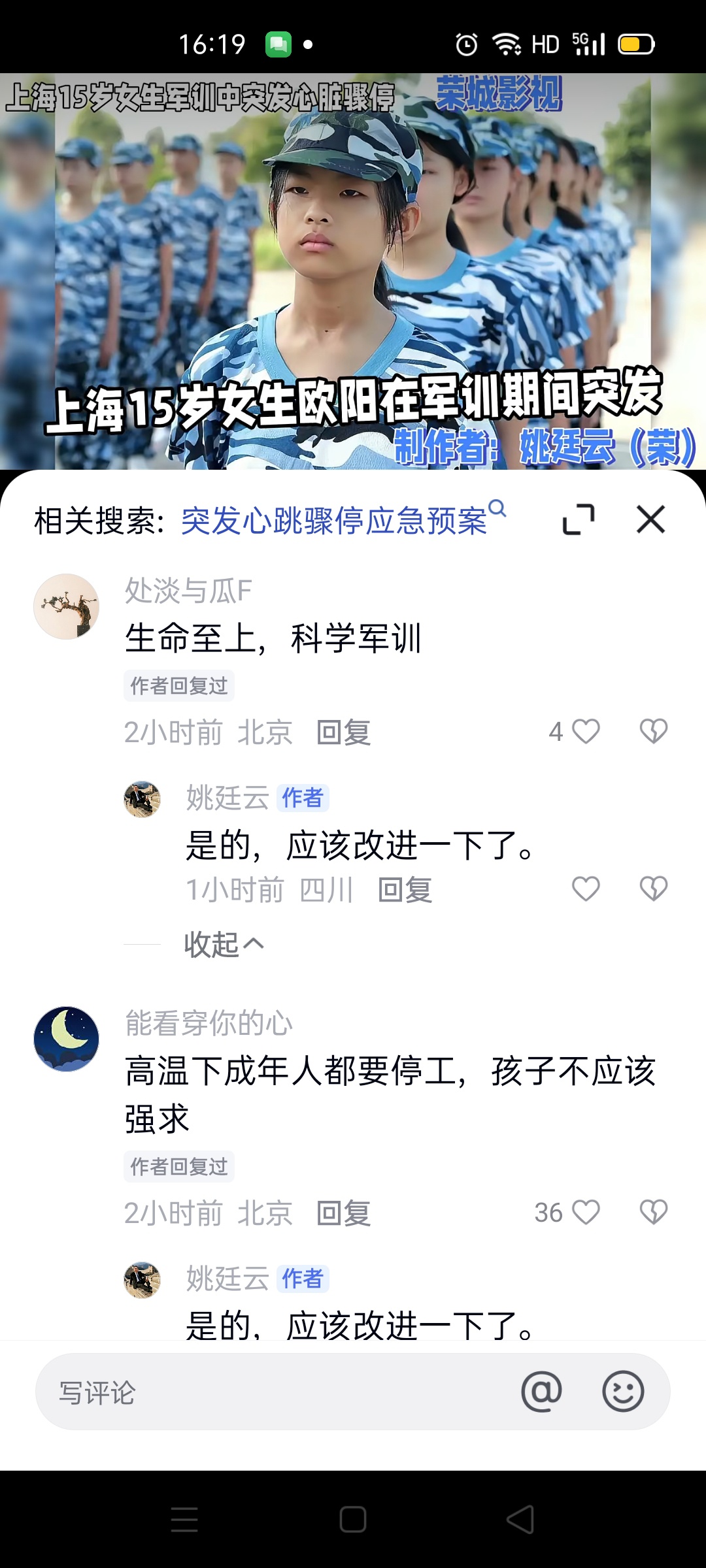The height and width of the screenshot is (1568, 706).
Task: Open 能看穿你的心's profile avatar
Action: pos(66,1039)
